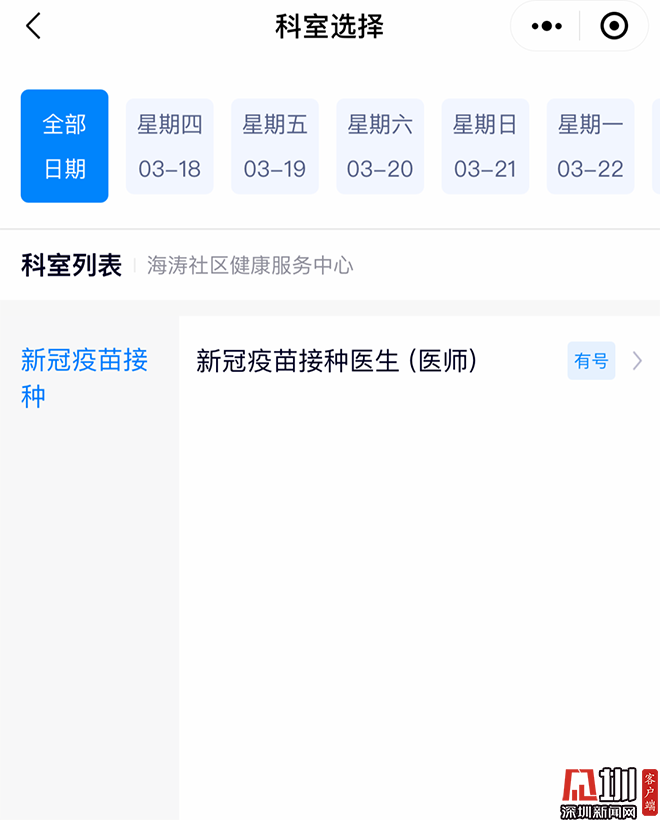Choose 星期五 03-19 date
The height and width of the screenshot is (820, 660).
coord(275,146)
